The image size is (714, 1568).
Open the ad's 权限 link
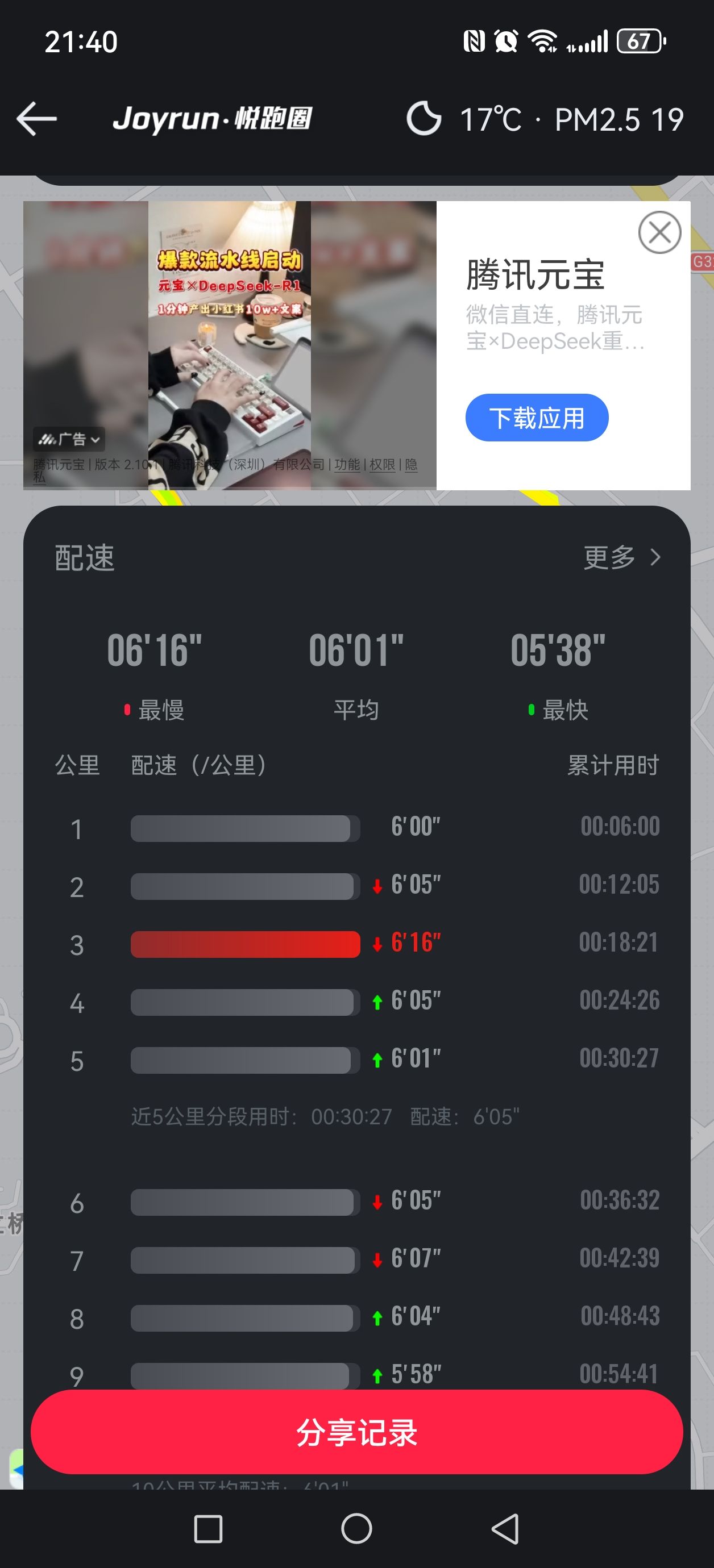coord(382,465)
